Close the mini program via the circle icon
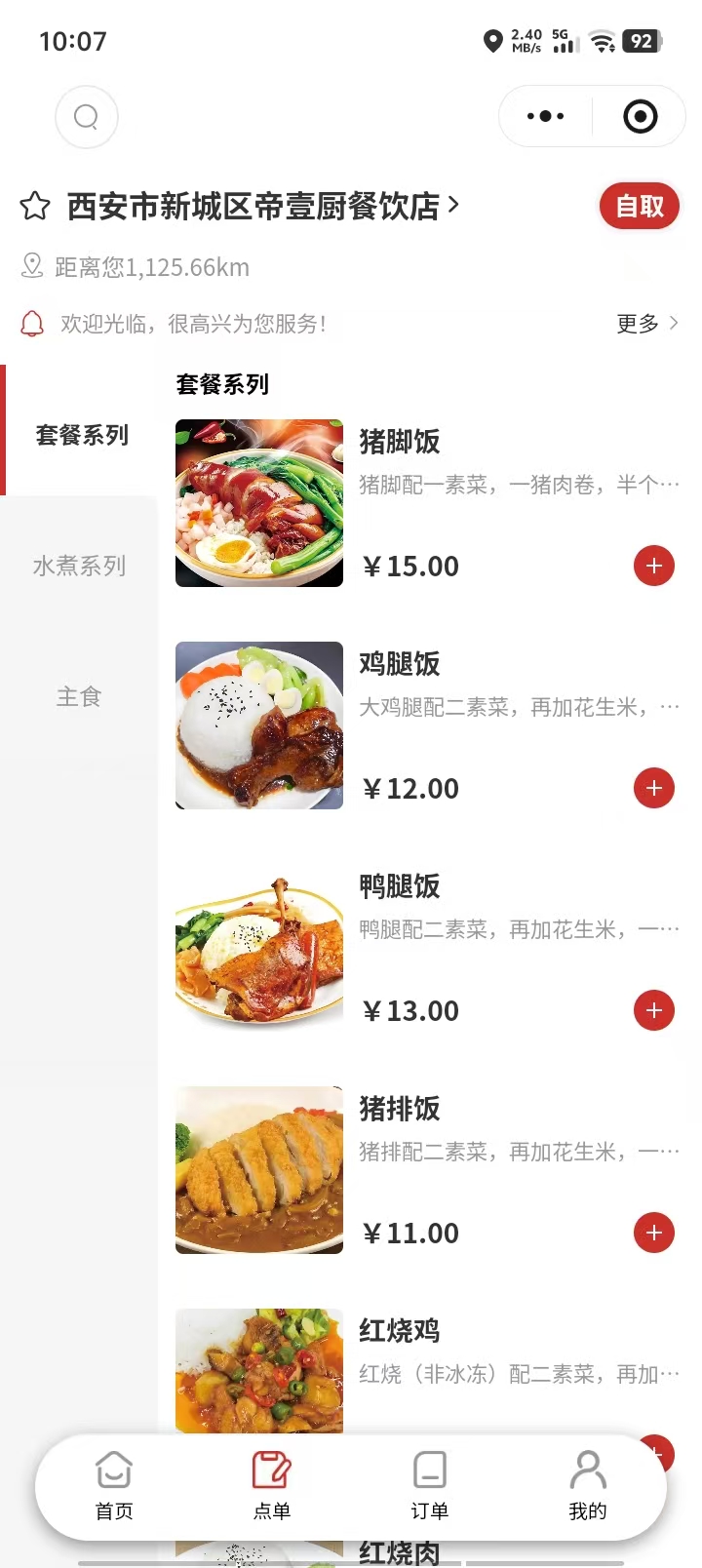The height and width of the screenshot is (1568, 702). tap(640, 117)
